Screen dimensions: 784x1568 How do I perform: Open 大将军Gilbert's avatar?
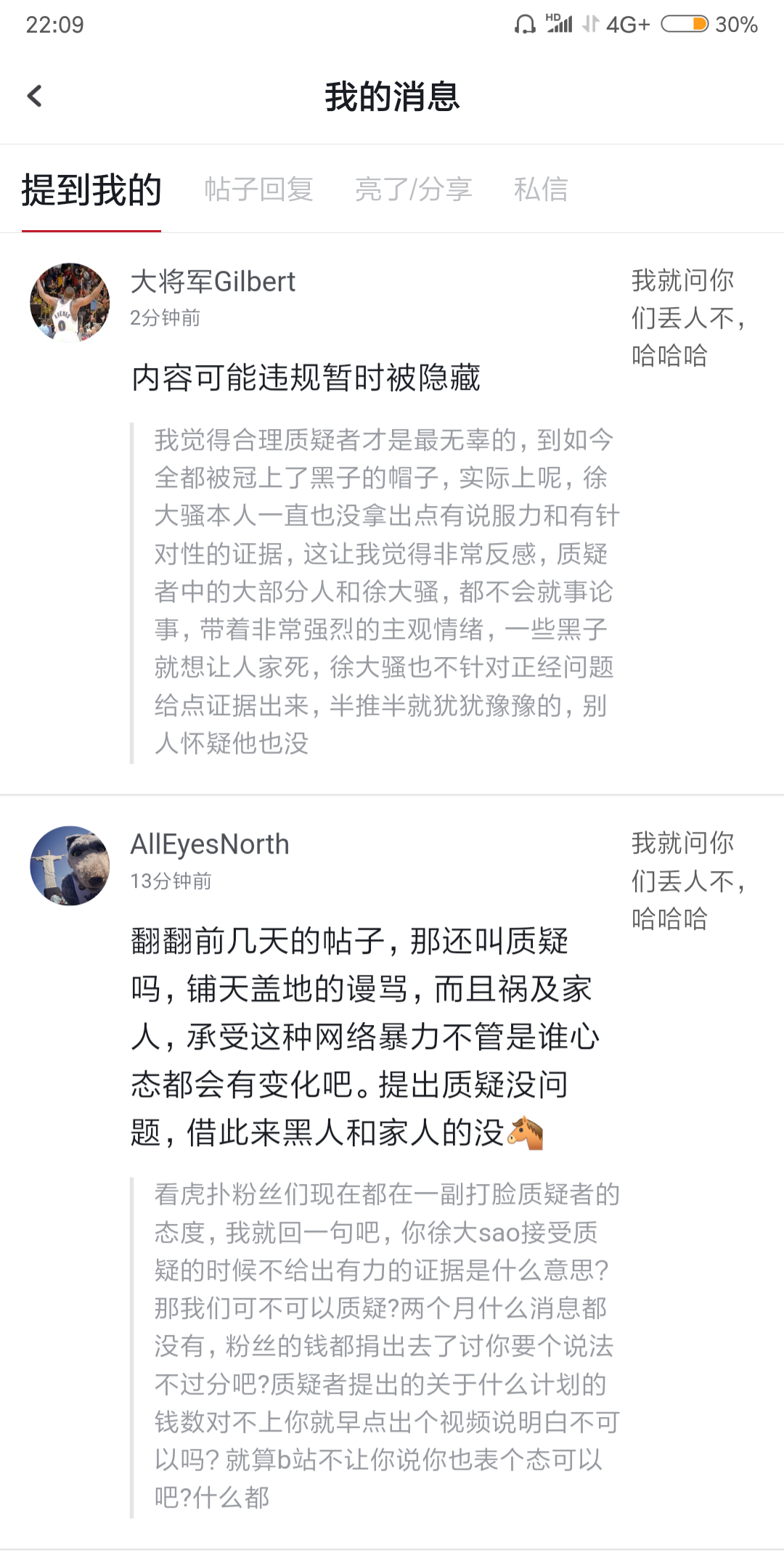(70, 302)
